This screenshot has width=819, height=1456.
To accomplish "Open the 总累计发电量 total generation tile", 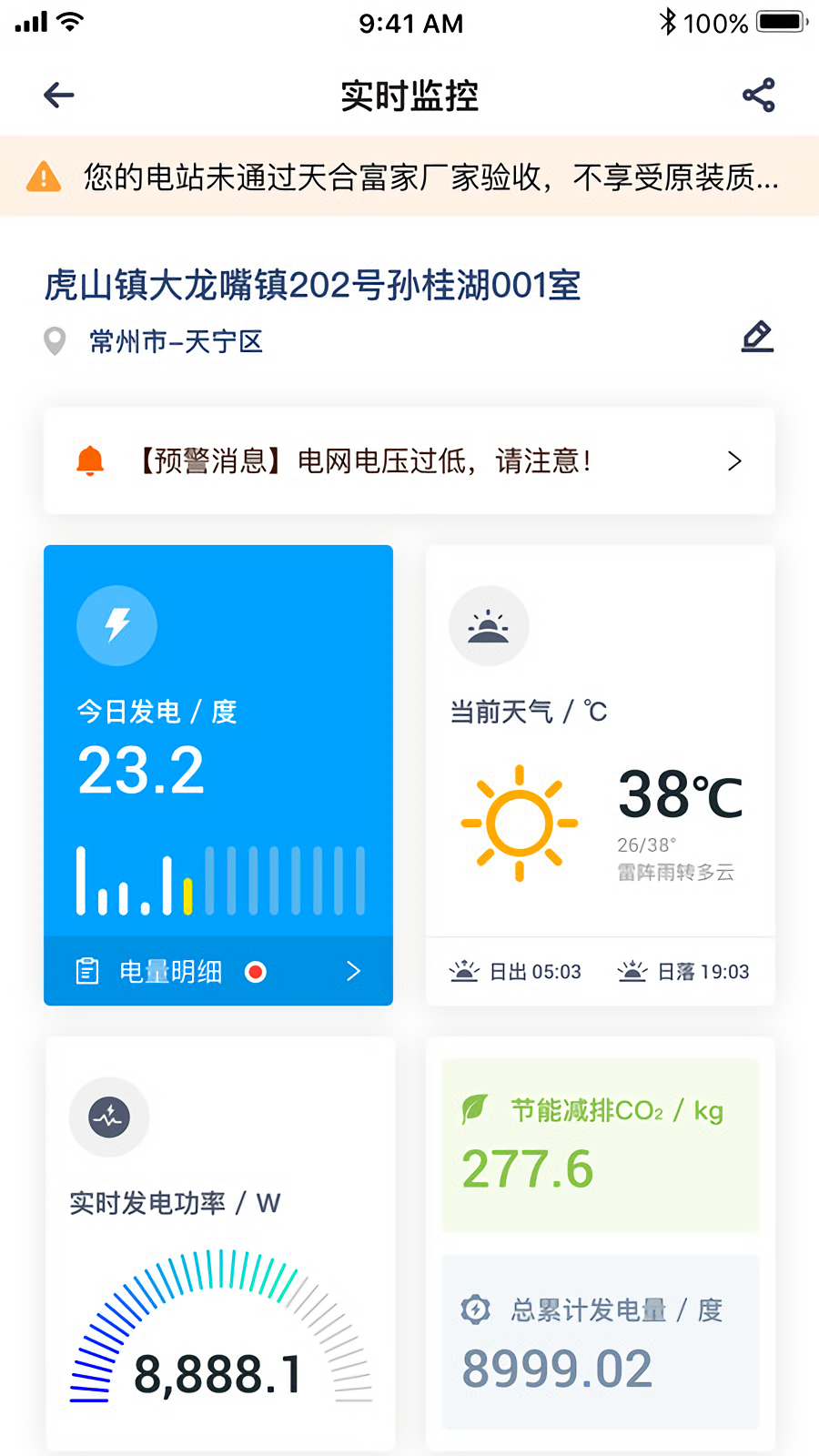I will [601, 1342].
